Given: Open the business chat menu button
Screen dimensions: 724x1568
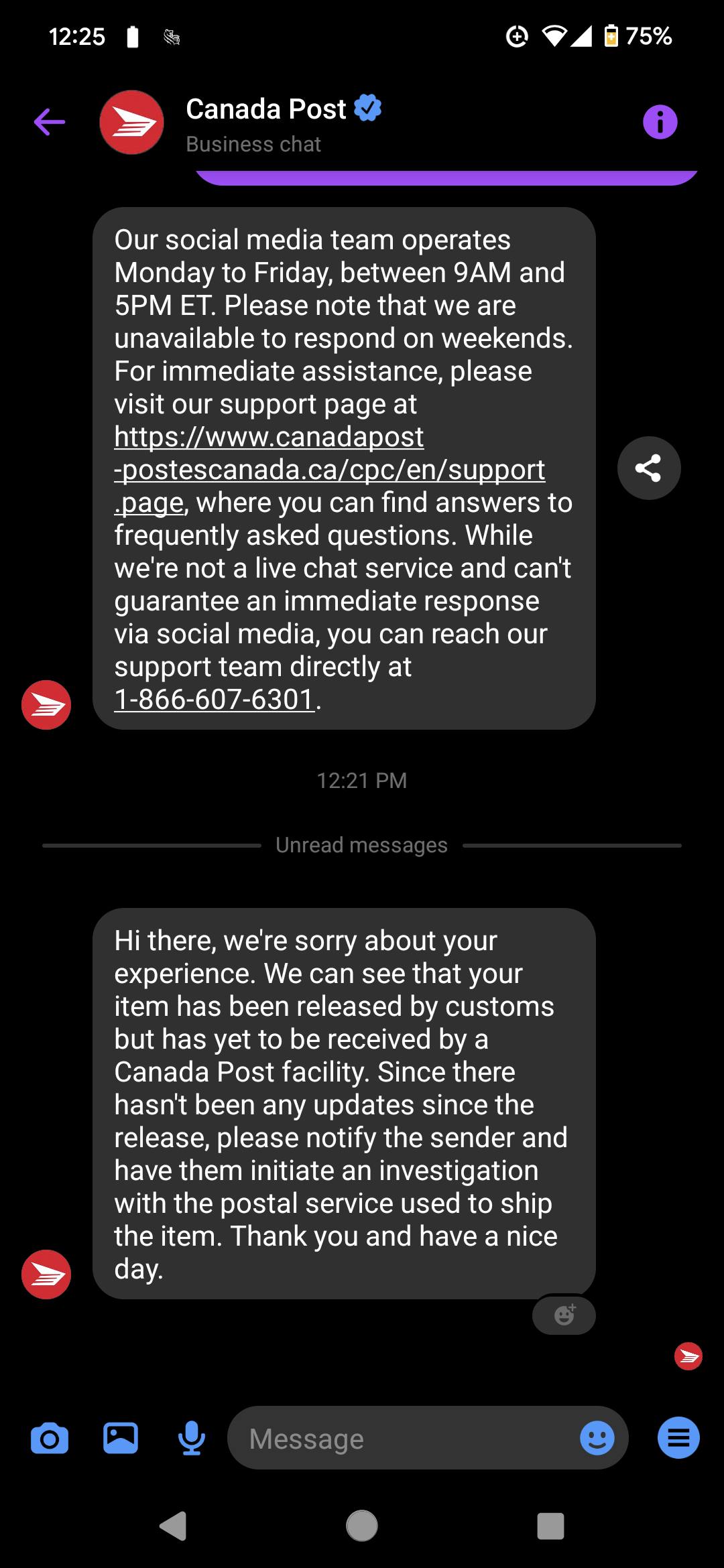Looking at the screenshot, I should pyautogui.click(x=678, y=1438).
